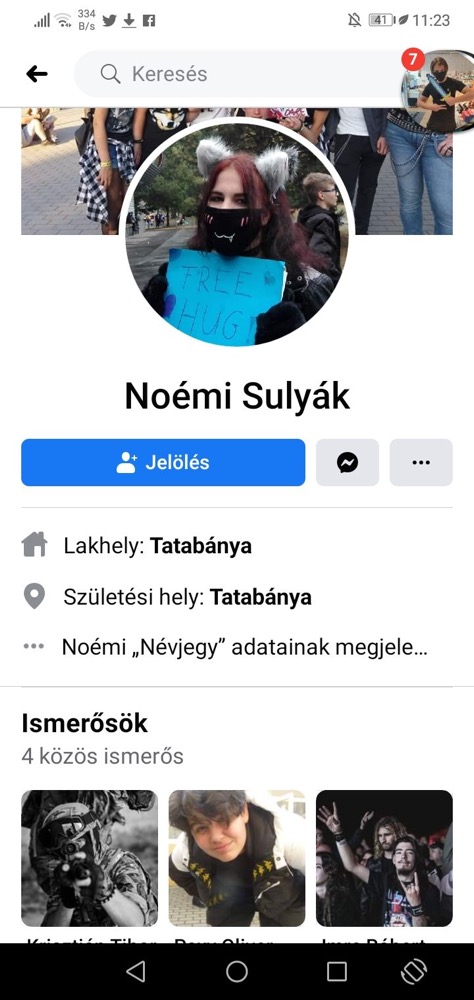The width and height of the screenshot is (474, 1000).
Task: Open Noémi's round profile picture
Action: point(237,233)
